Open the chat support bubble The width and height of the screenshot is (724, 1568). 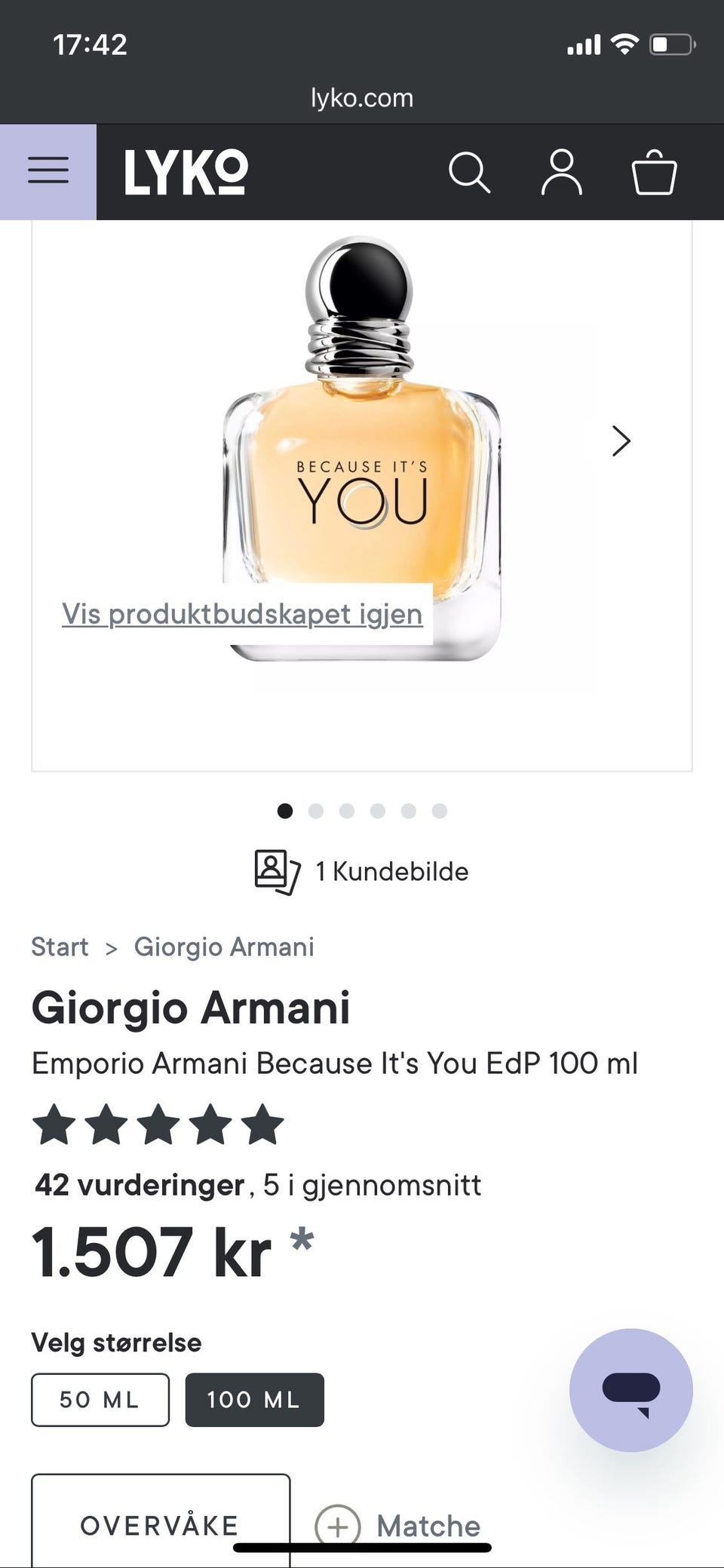click(x=630, y=1390)
